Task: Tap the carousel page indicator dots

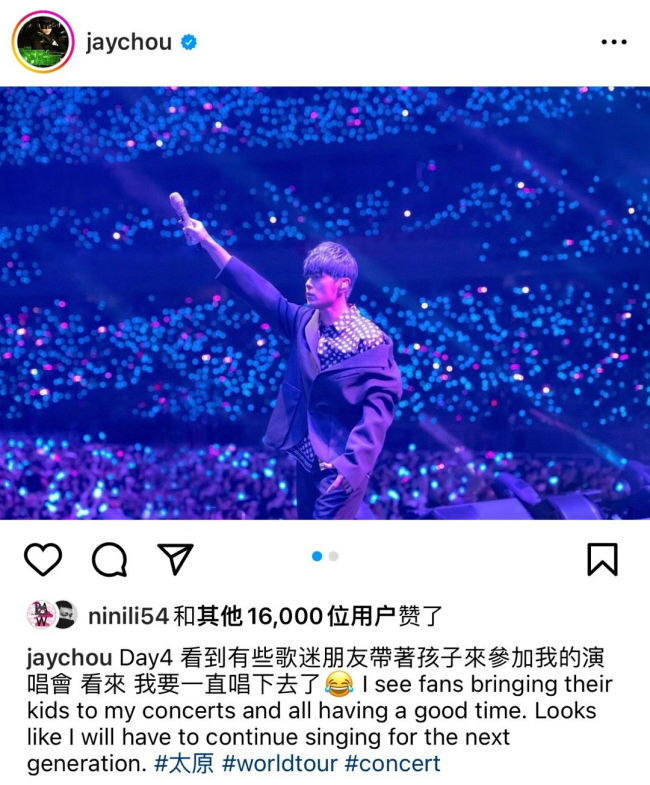Action: point(325,556)
